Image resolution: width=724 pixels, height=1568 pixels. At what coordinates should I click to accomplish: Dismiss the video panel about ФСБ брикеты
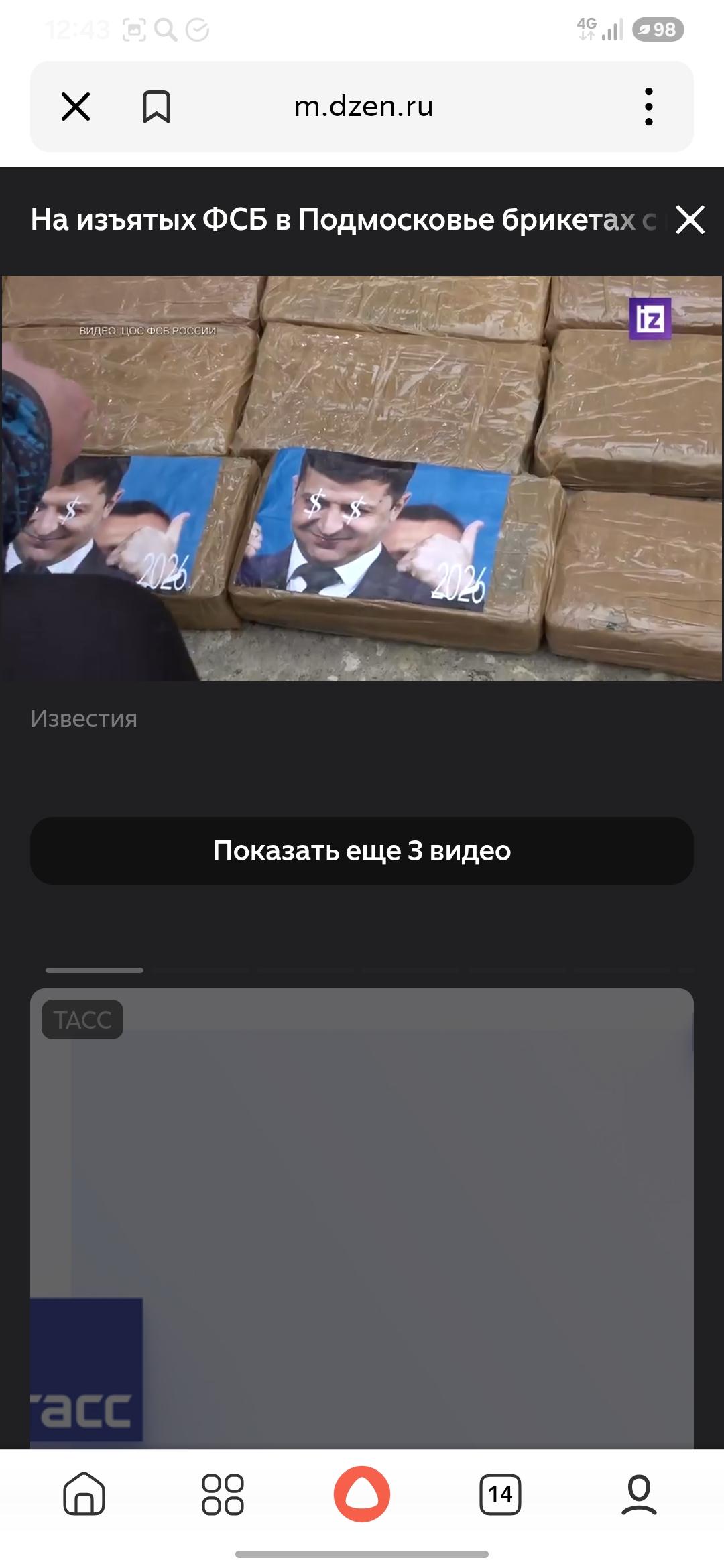(690, 220)
